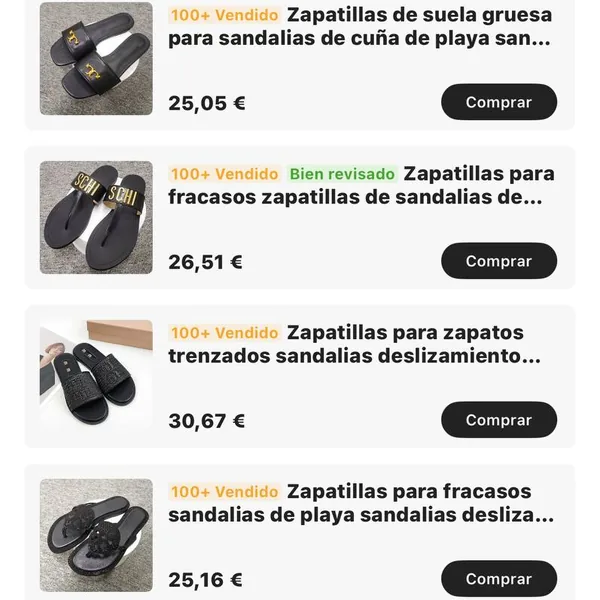The width and height of the screenshot is (600, 600).
Task: Tap Comprar for the 25,05 € sandals
Action: [x=498, y=102]
